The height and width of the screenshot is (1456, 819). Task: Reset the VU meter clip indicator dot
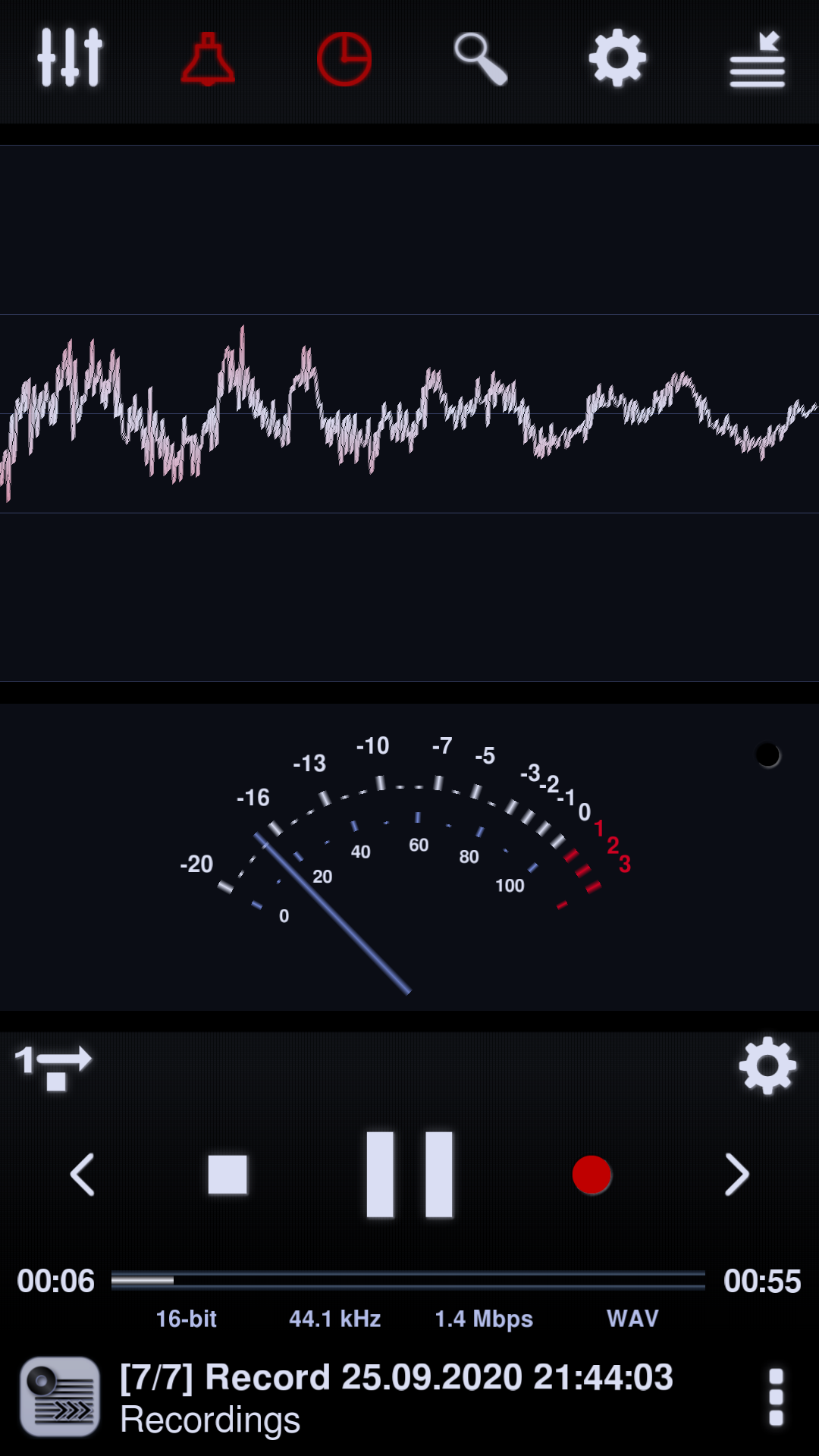[768, 755]
